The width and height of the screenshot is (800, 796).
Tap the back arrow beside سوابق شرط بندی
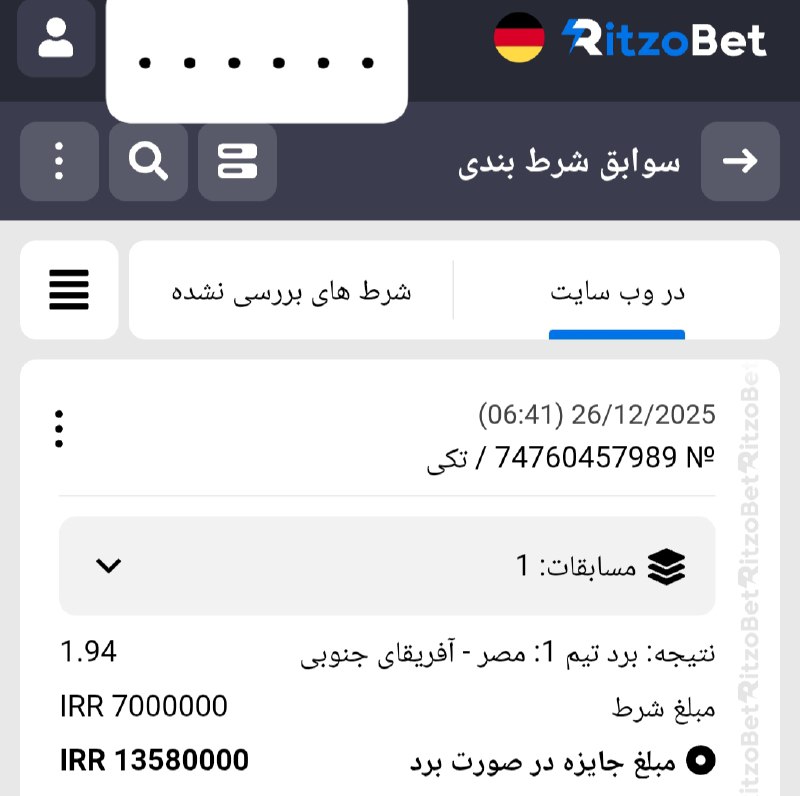pos(739,162)
